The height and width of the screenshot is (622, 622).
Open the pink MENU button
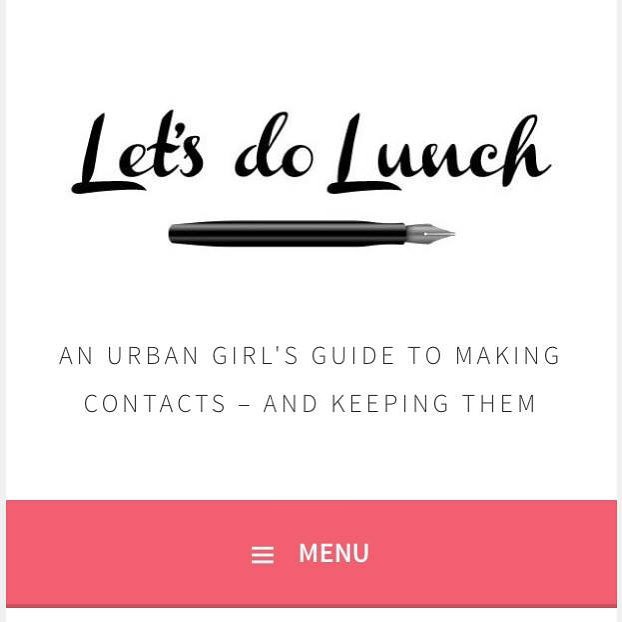tap(311, 553)
